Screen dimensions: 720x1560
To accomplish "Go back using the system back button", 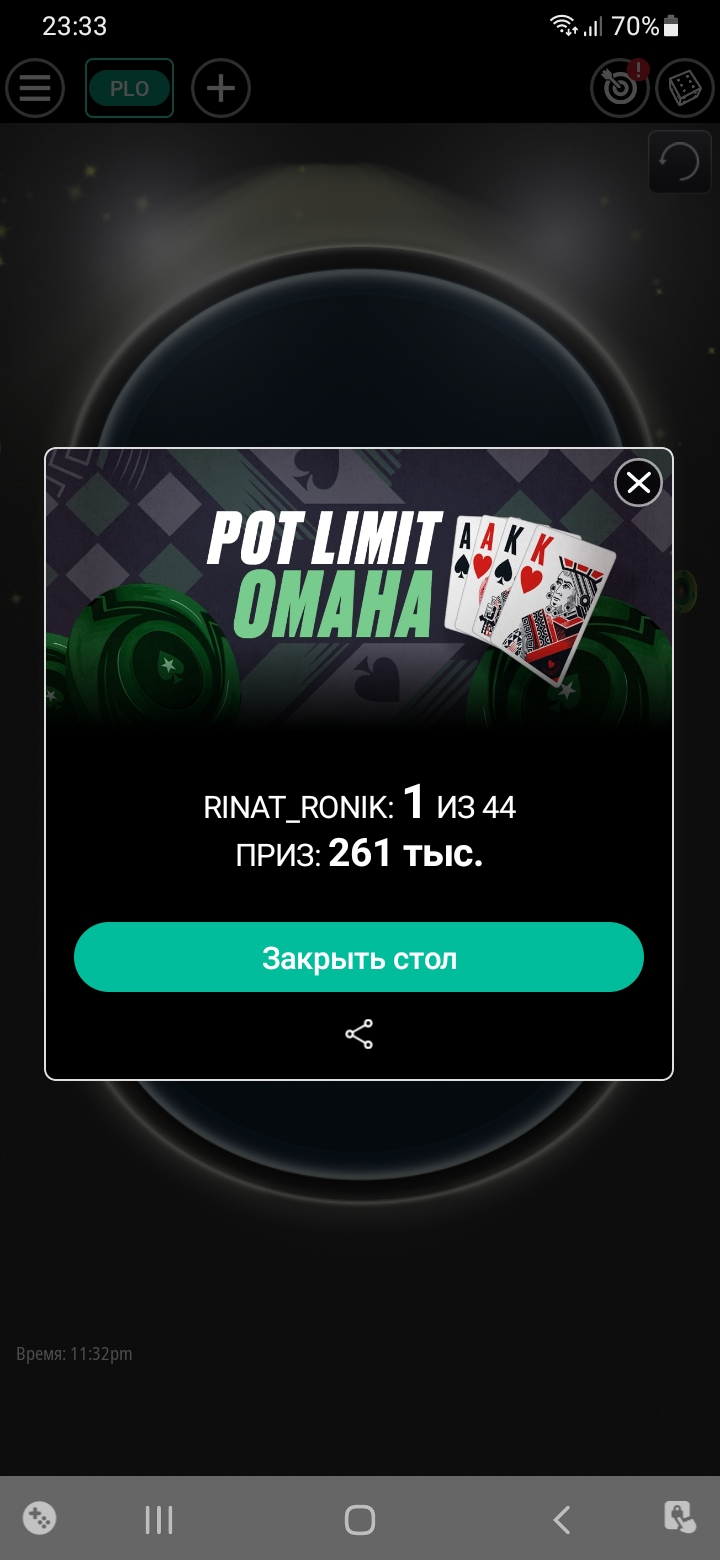I will (561, 1520).
